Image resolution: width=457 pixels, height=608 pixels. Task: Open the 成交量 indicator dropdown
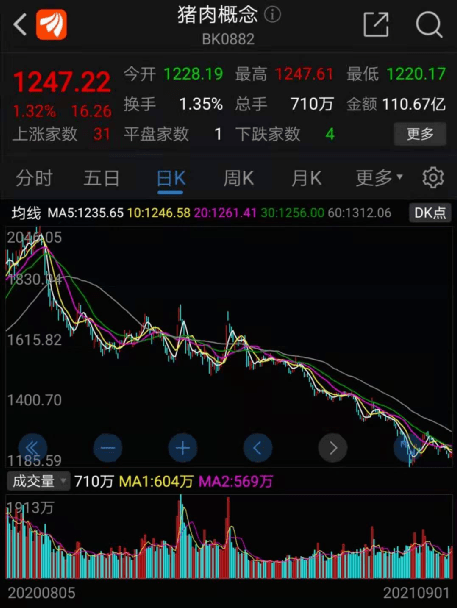[x=38, y=481]
